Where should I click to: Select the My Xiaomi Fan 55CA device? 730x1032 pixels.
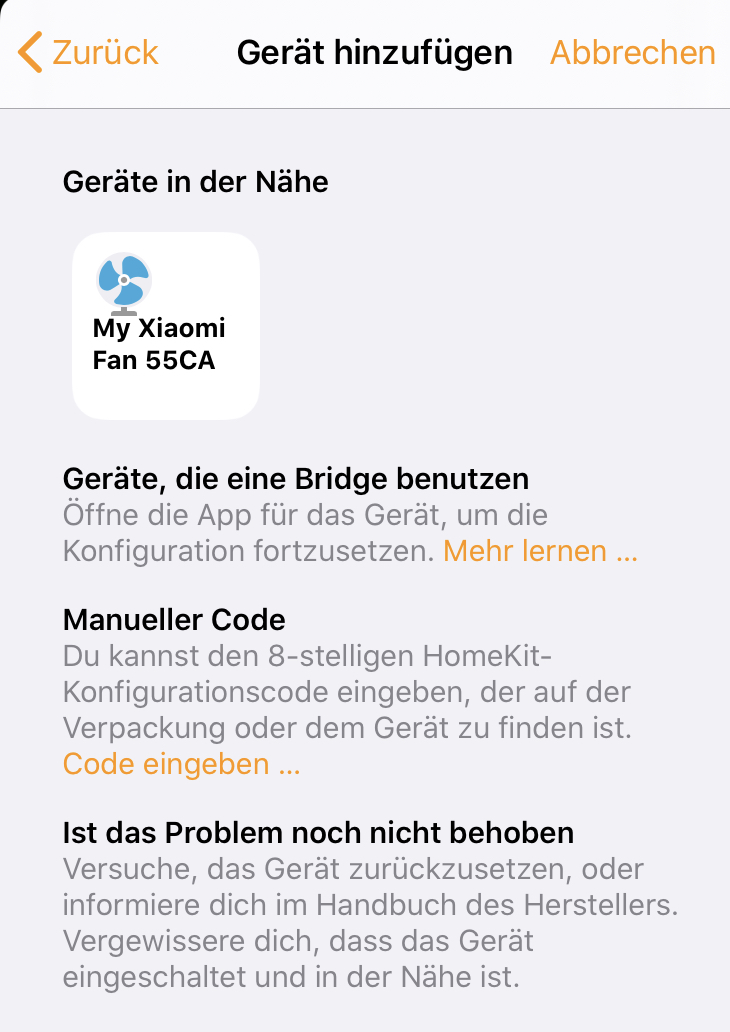[x=166, y=325]
